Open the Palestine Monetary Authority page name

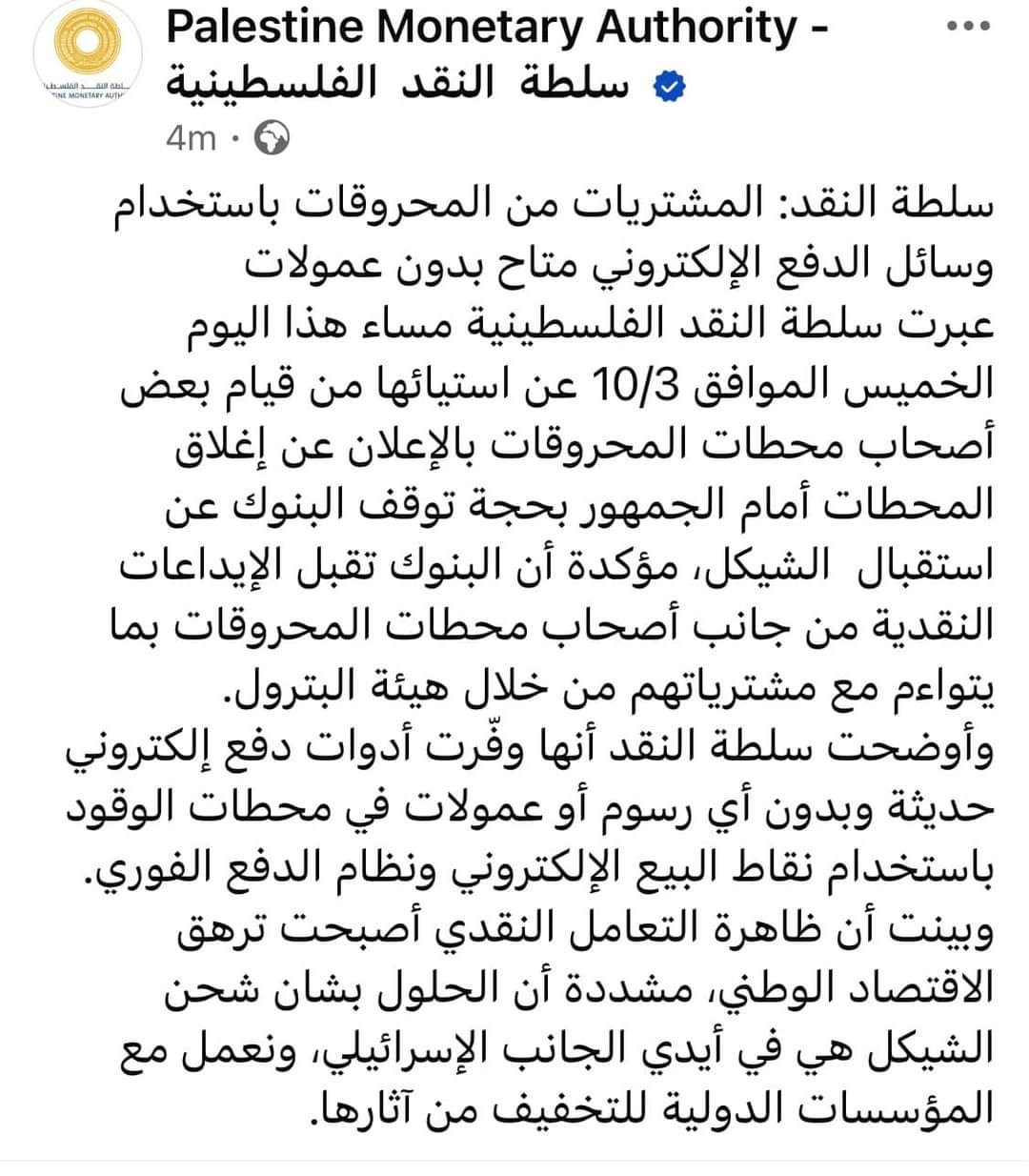[495, 29]
